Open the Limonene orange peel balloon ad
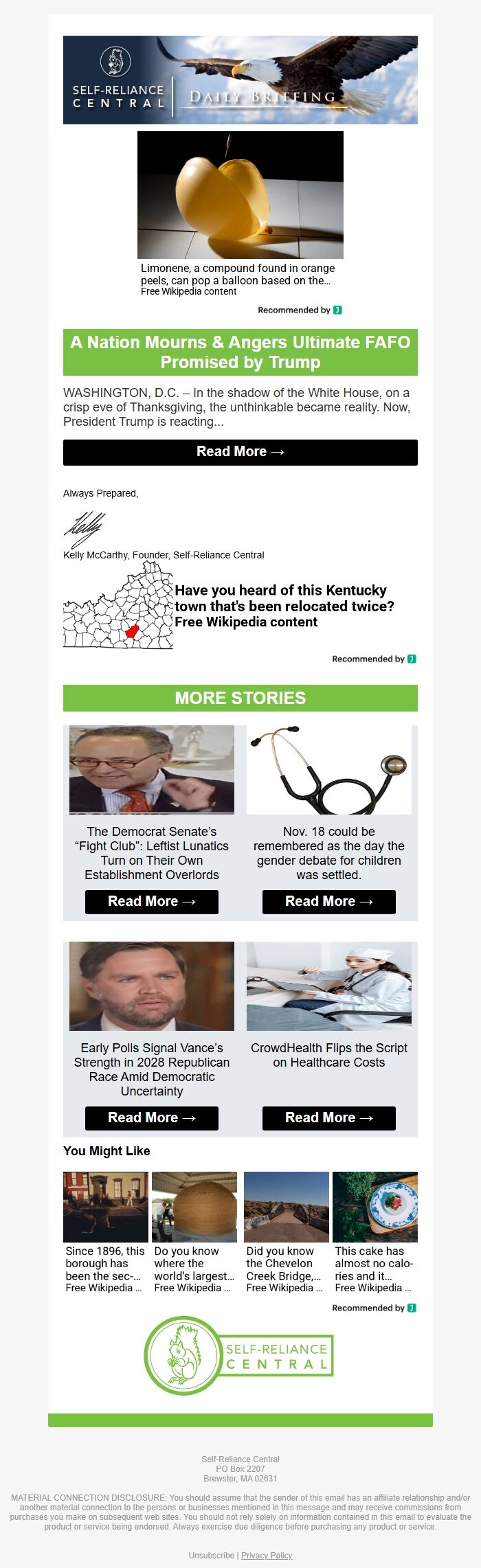 pos(240,213)
